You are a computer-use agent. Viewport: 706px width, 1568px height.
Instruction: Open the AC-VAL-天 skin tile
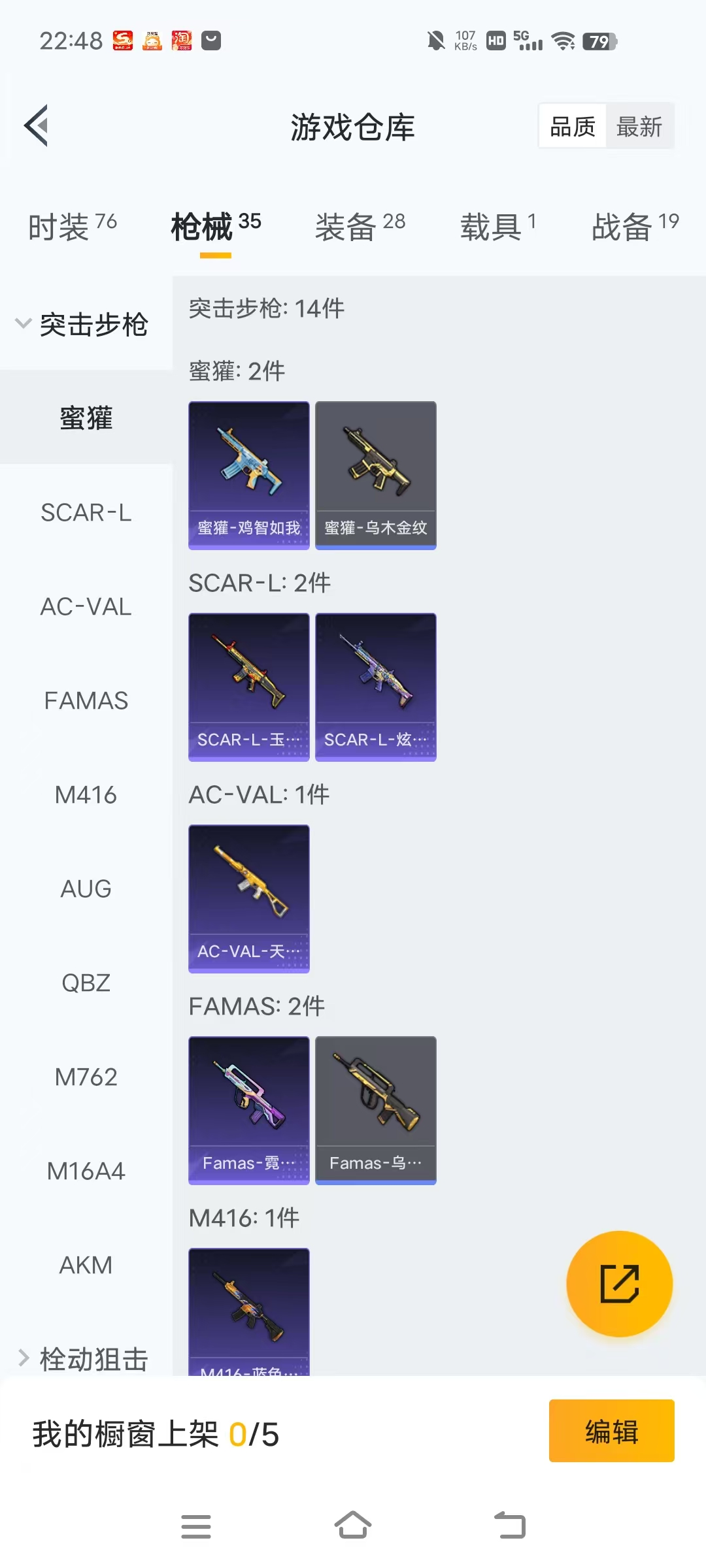point(248,898)
